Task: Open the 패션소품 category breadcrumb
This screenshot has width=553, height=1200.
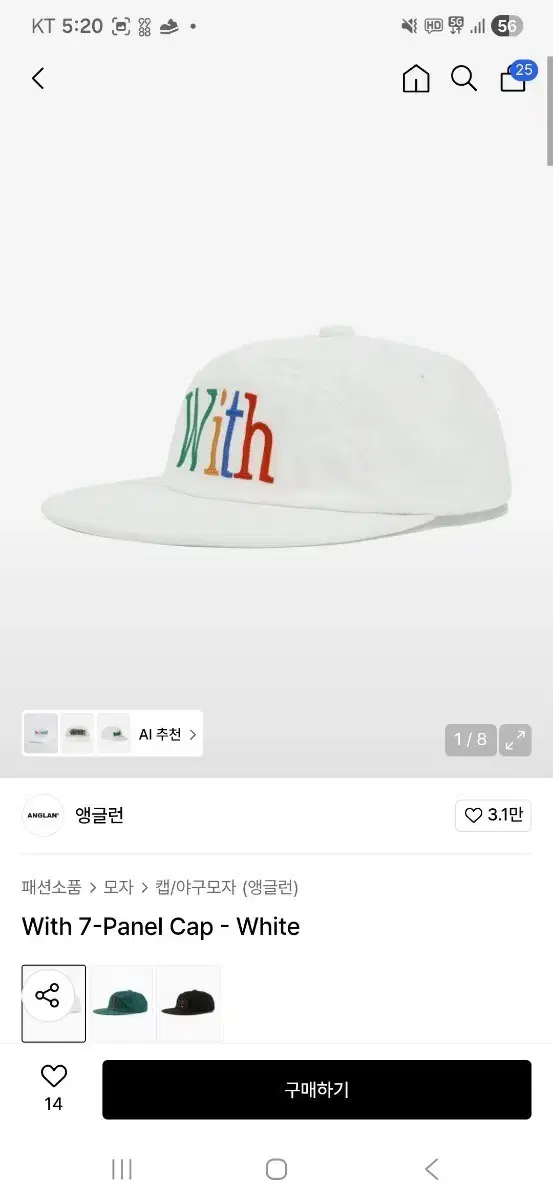Action: [51, 887]
